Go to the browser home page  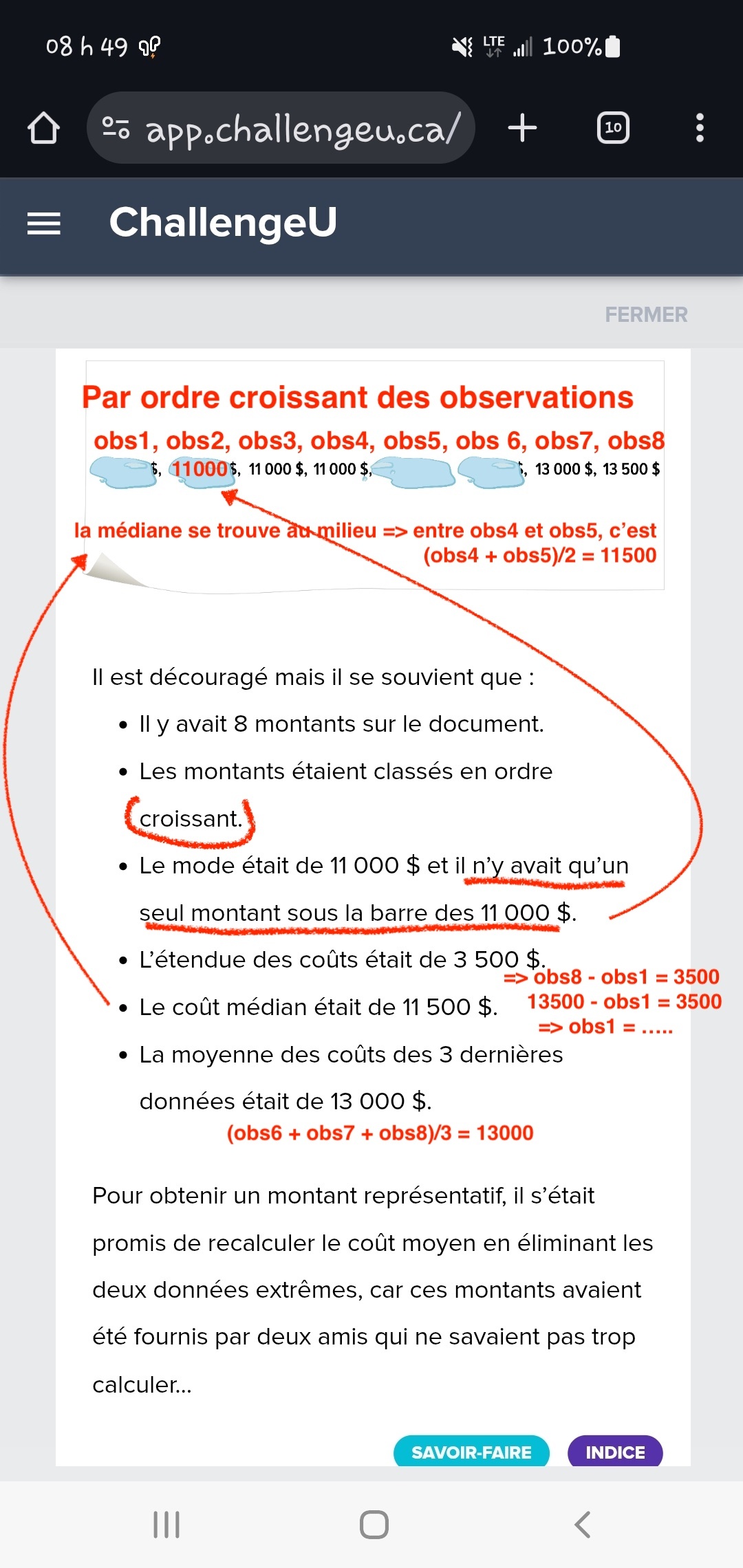[x=43, y=128]
